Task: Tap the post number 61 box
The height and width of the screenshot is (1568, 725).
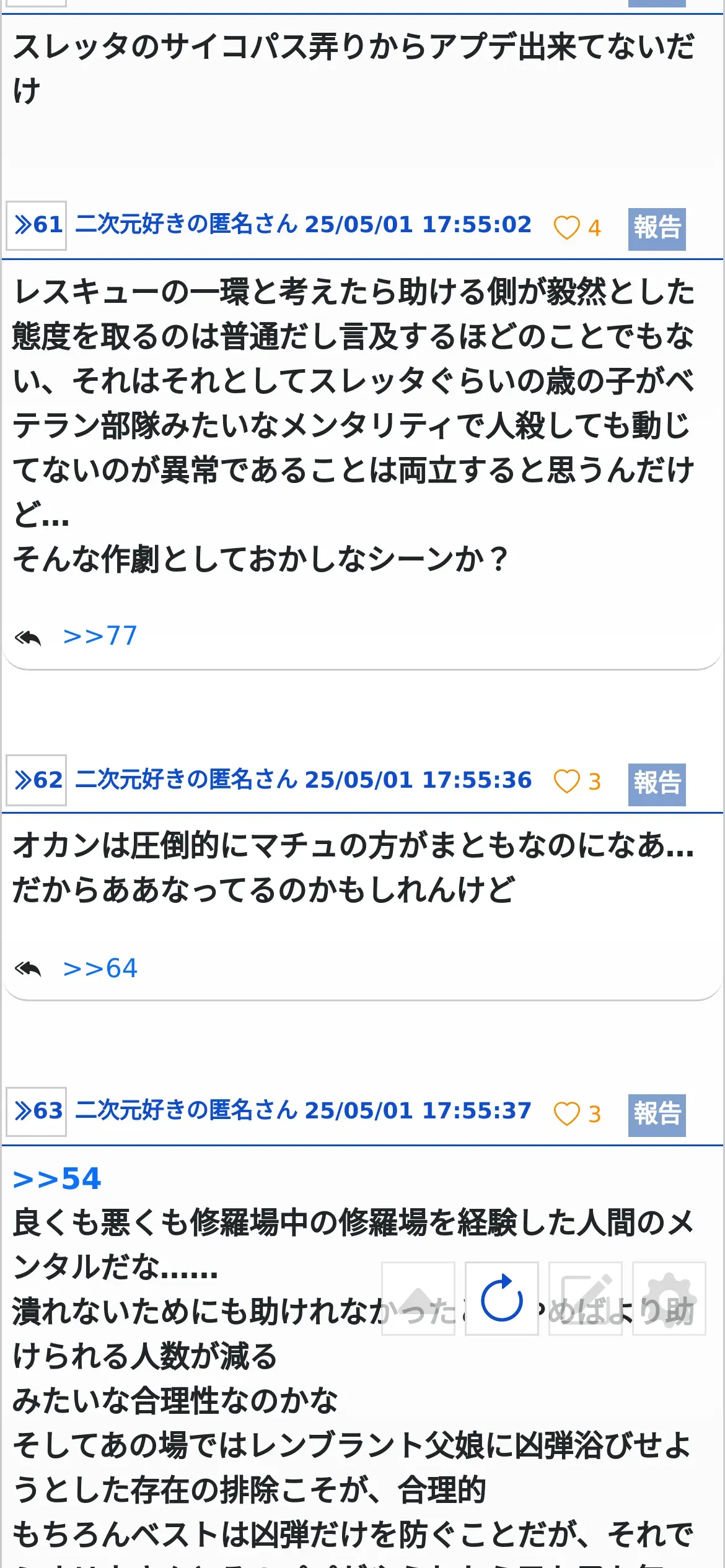Action: click(x=37, y=225)
